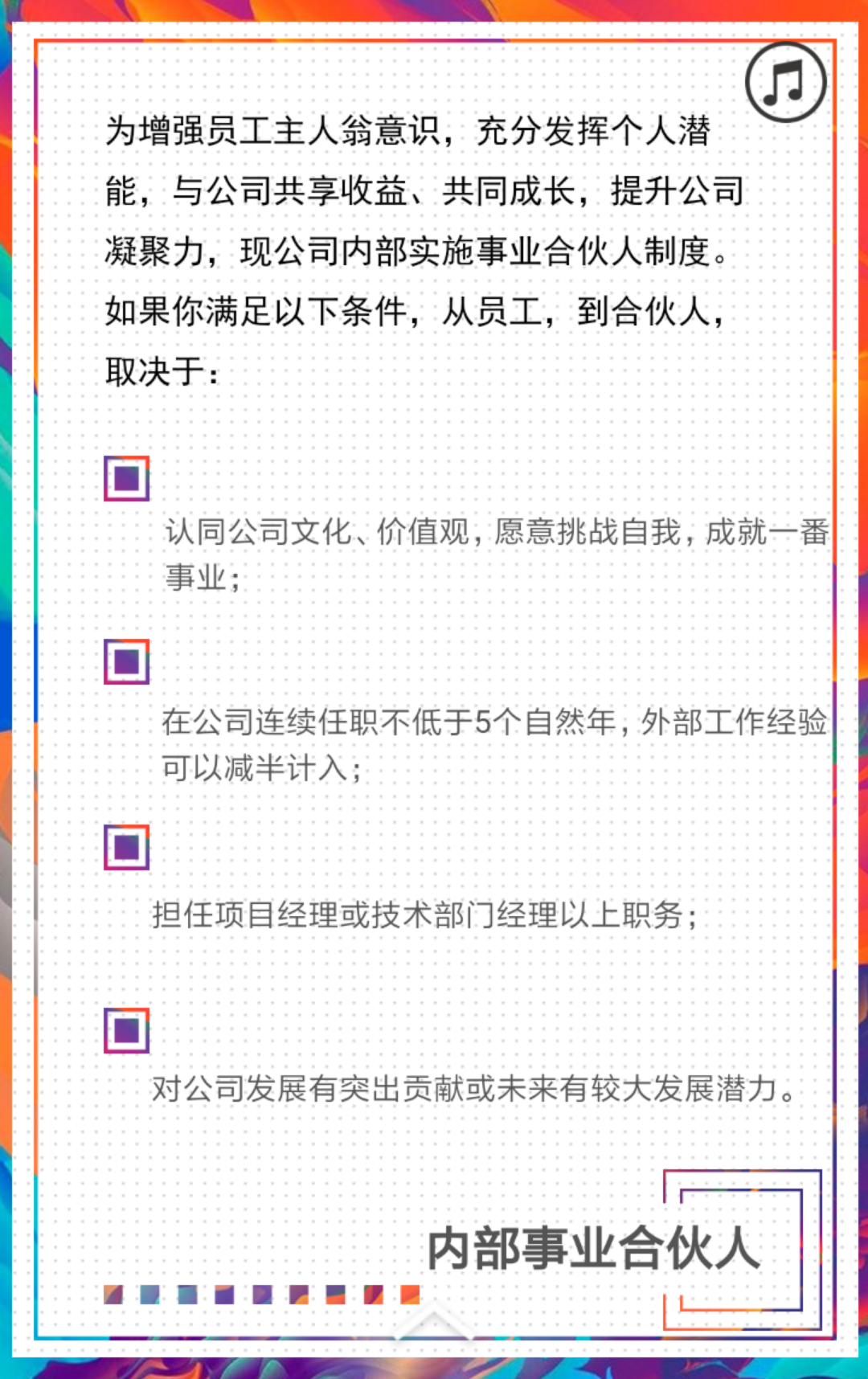868x1379 pixels.
Task: Tap the up arrow for next page
Action: pos(433,1325)
